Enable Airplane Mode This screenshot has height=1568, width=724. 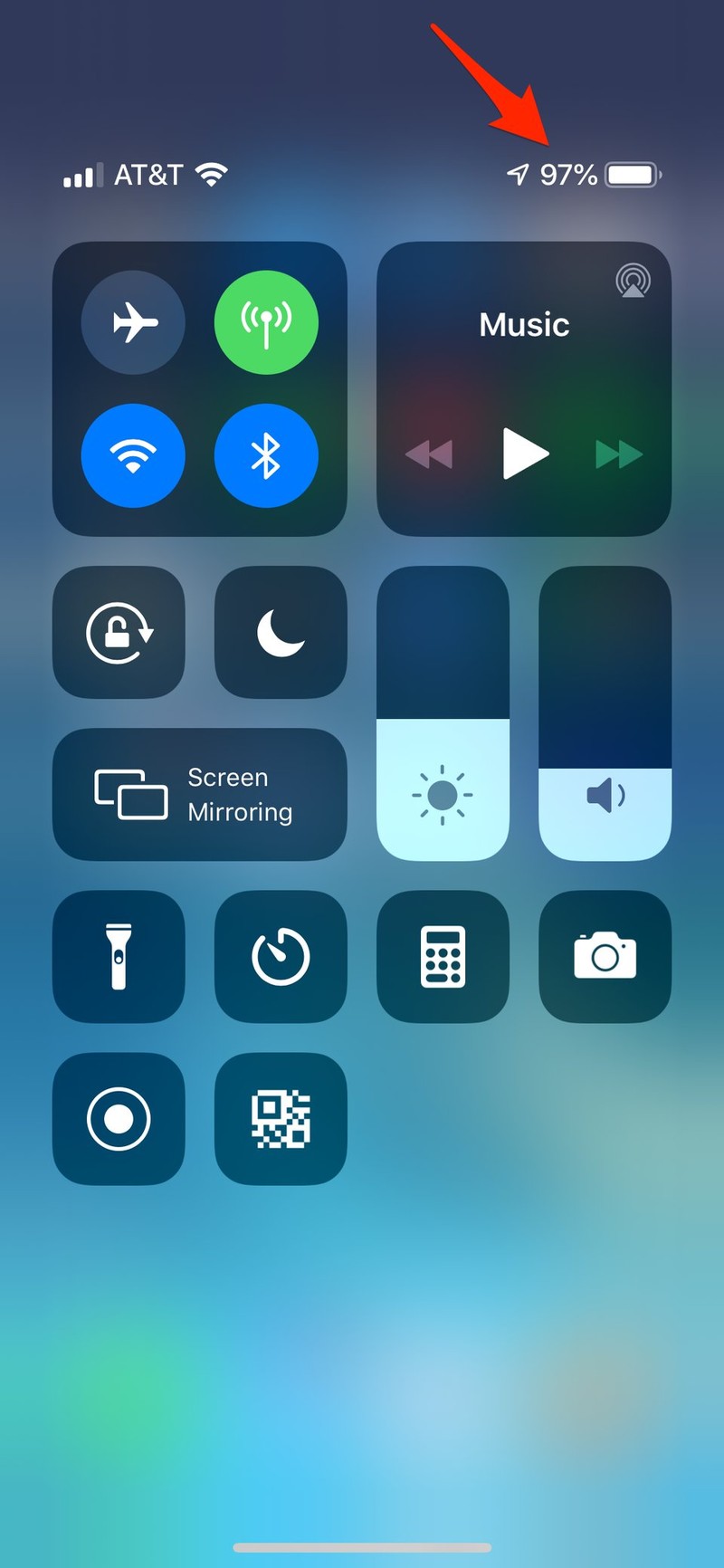pyautogui.click(x=133, y=321)
